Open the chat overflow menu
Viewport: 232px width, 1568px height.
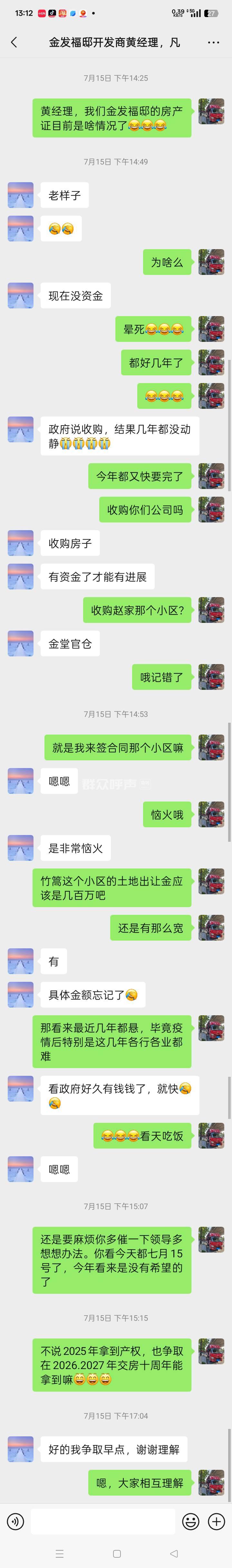coord(213,42)
